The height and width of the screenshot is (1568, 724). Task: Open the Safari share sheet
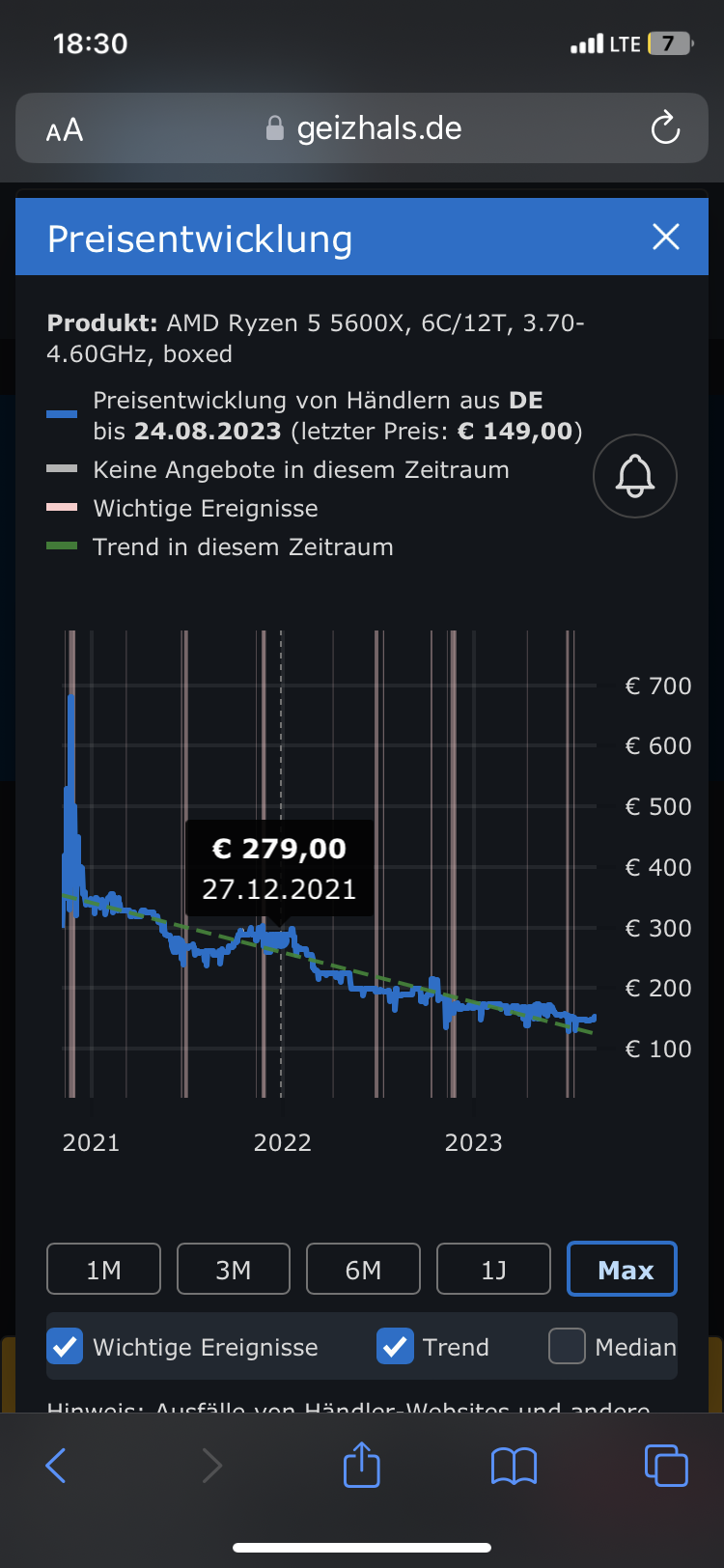pyautogui.click(x=362, y=1465)
